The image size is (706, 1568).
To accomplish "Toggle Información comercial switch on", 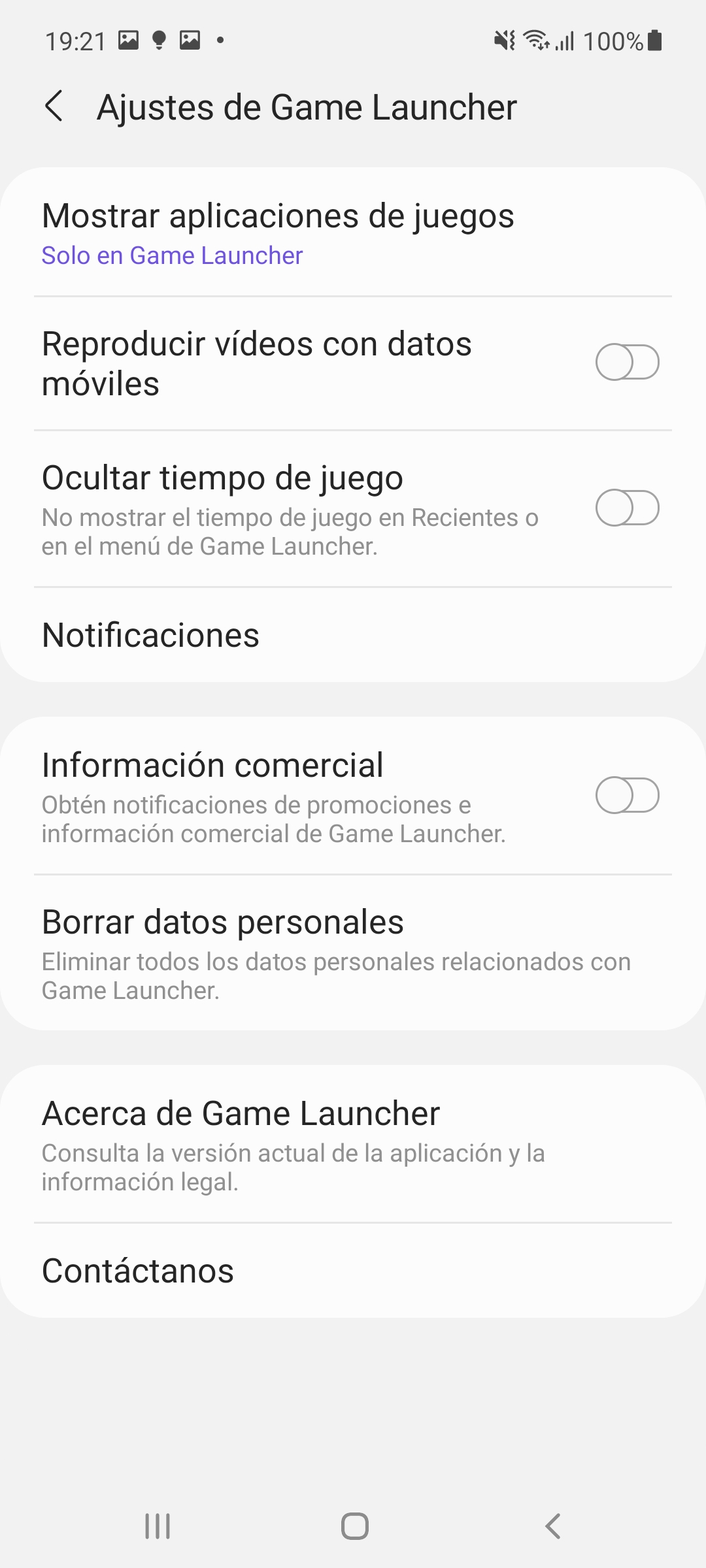I will coord(627,795).
